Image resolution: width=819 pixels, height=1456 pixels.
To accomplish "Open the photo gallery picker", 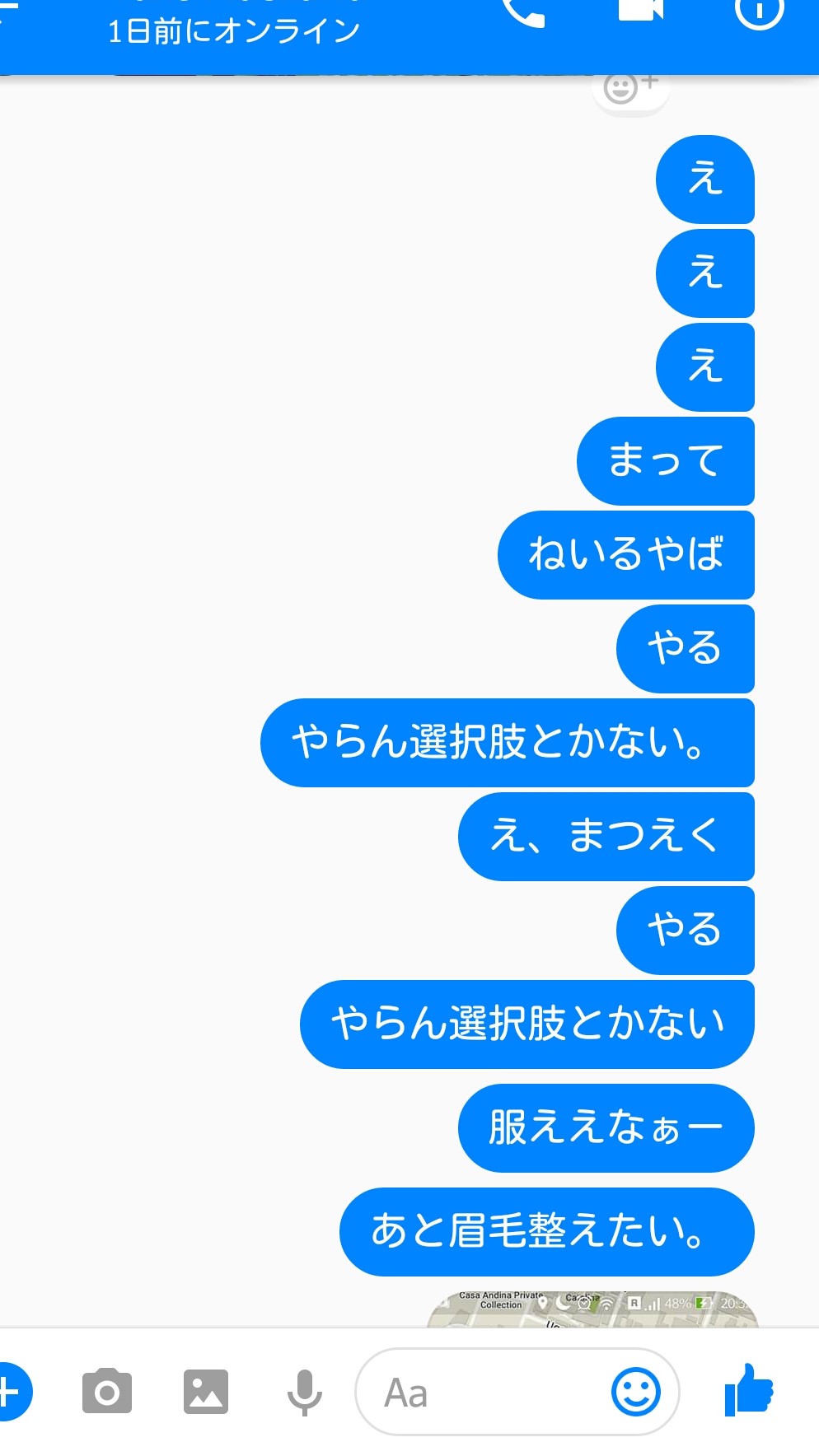I will click(205, 1392).
